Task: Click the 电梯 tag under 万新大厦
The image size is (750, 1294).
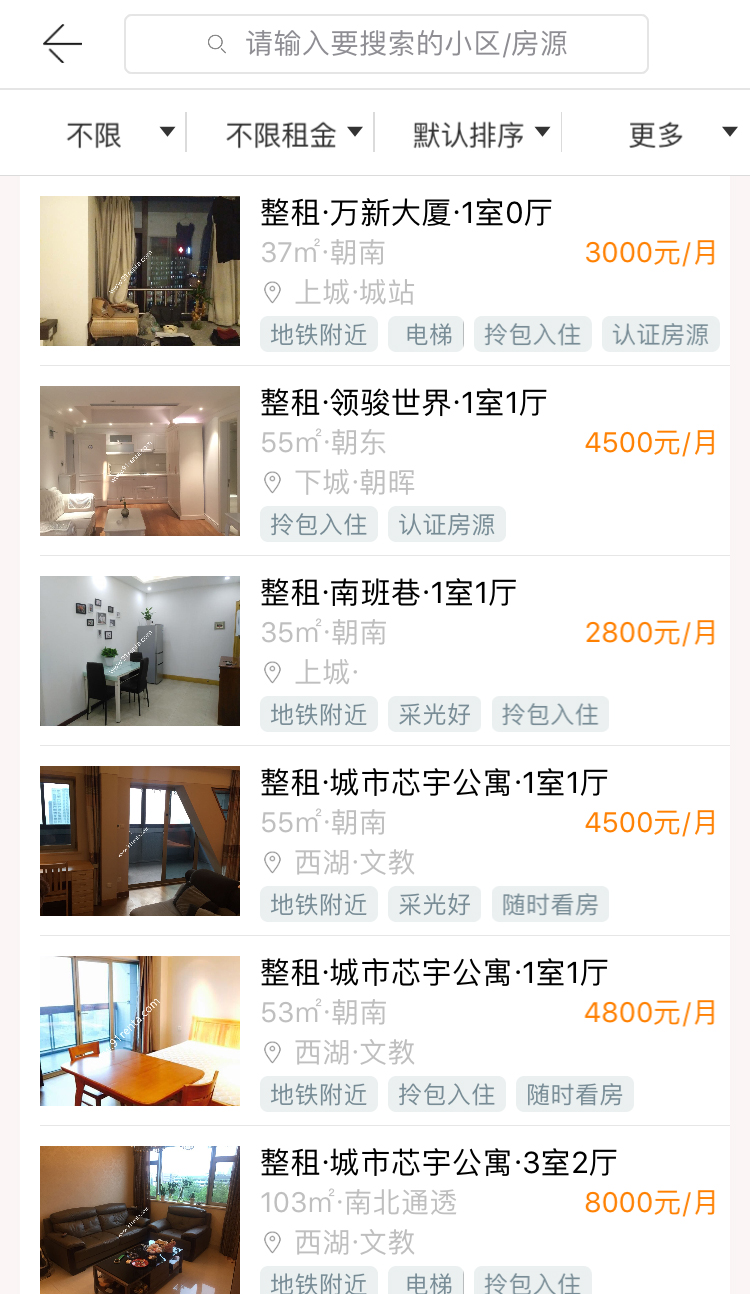Action: 426,334
